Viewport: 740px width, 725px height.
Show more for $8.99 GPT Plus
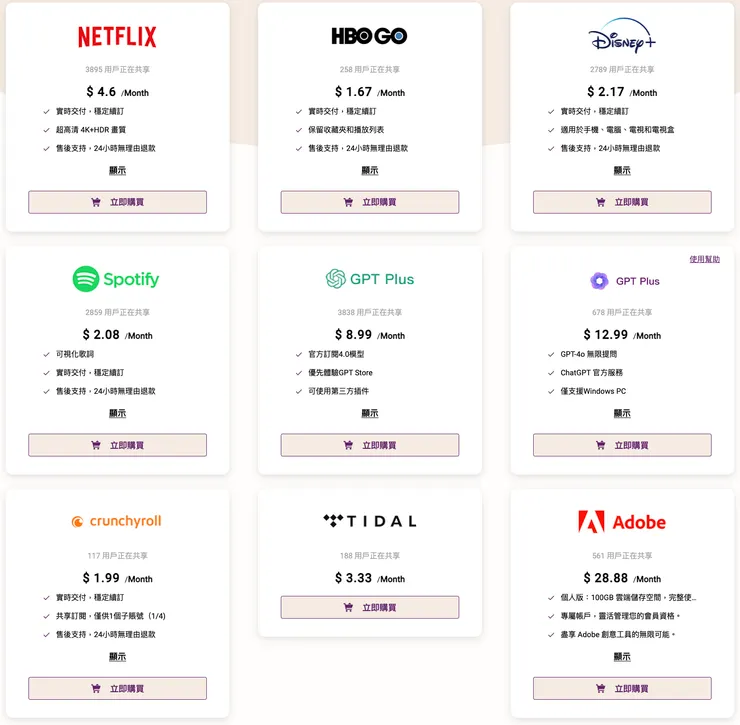369,414
